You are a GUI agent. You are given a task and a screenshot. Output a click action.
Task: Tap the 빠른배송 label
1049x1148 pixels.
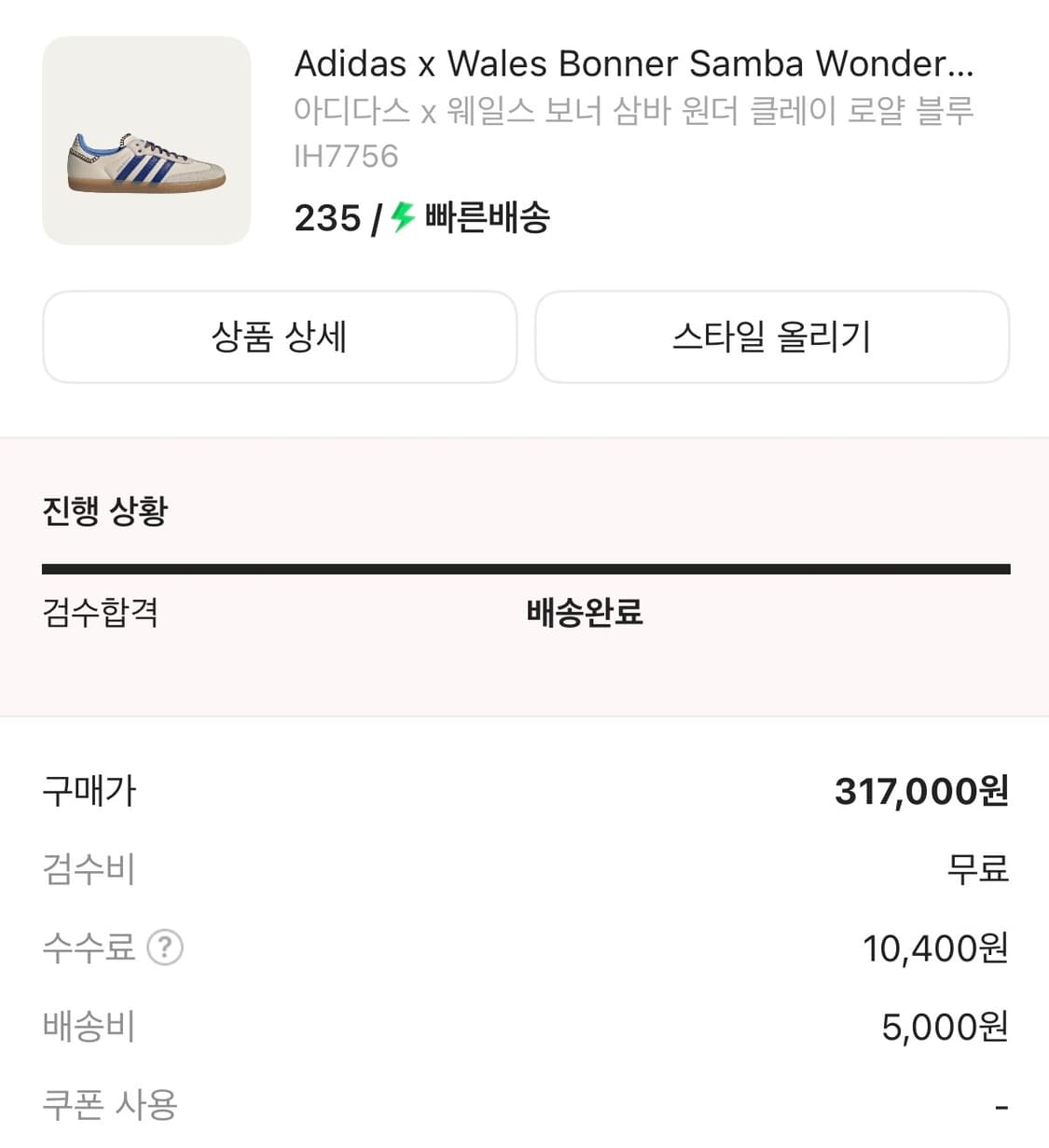487,217
